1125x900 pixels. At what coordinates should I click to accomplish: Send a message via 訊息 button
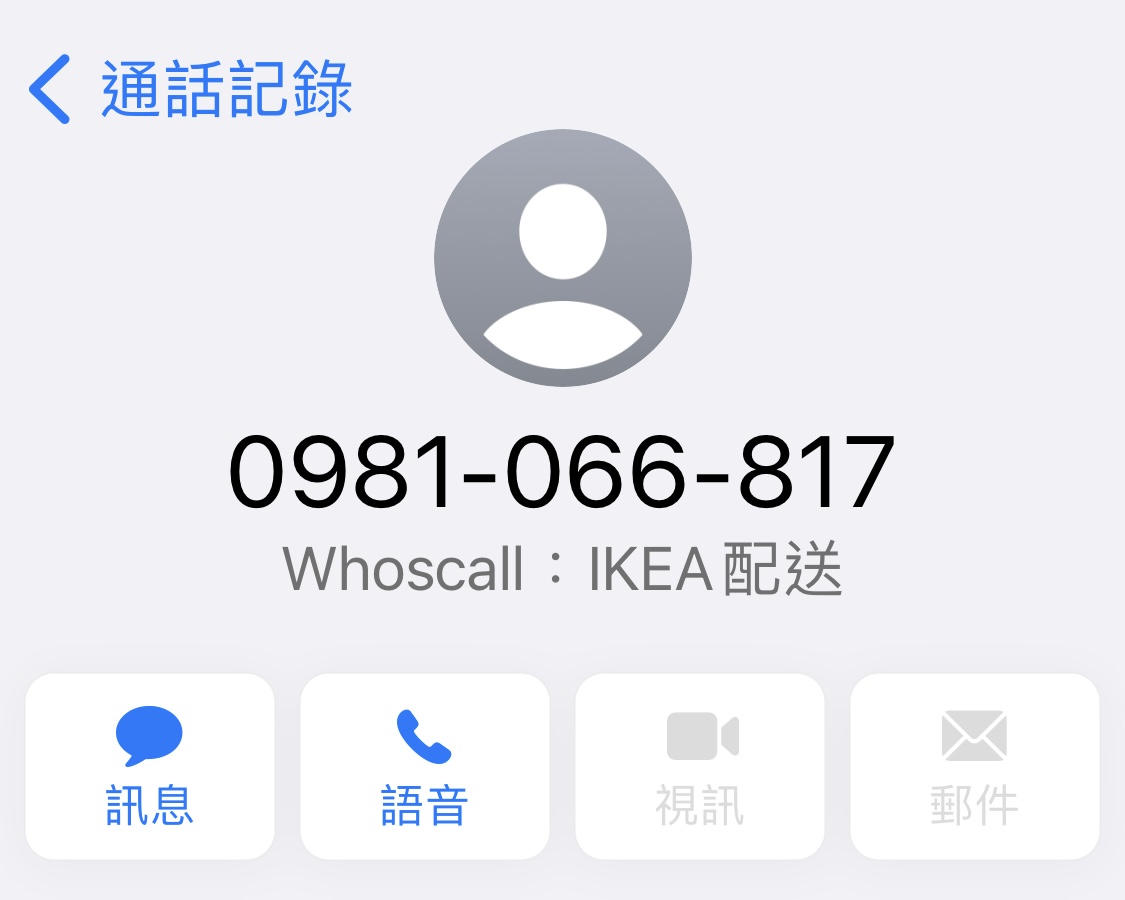pyautogui.click(x=150, y=766)
